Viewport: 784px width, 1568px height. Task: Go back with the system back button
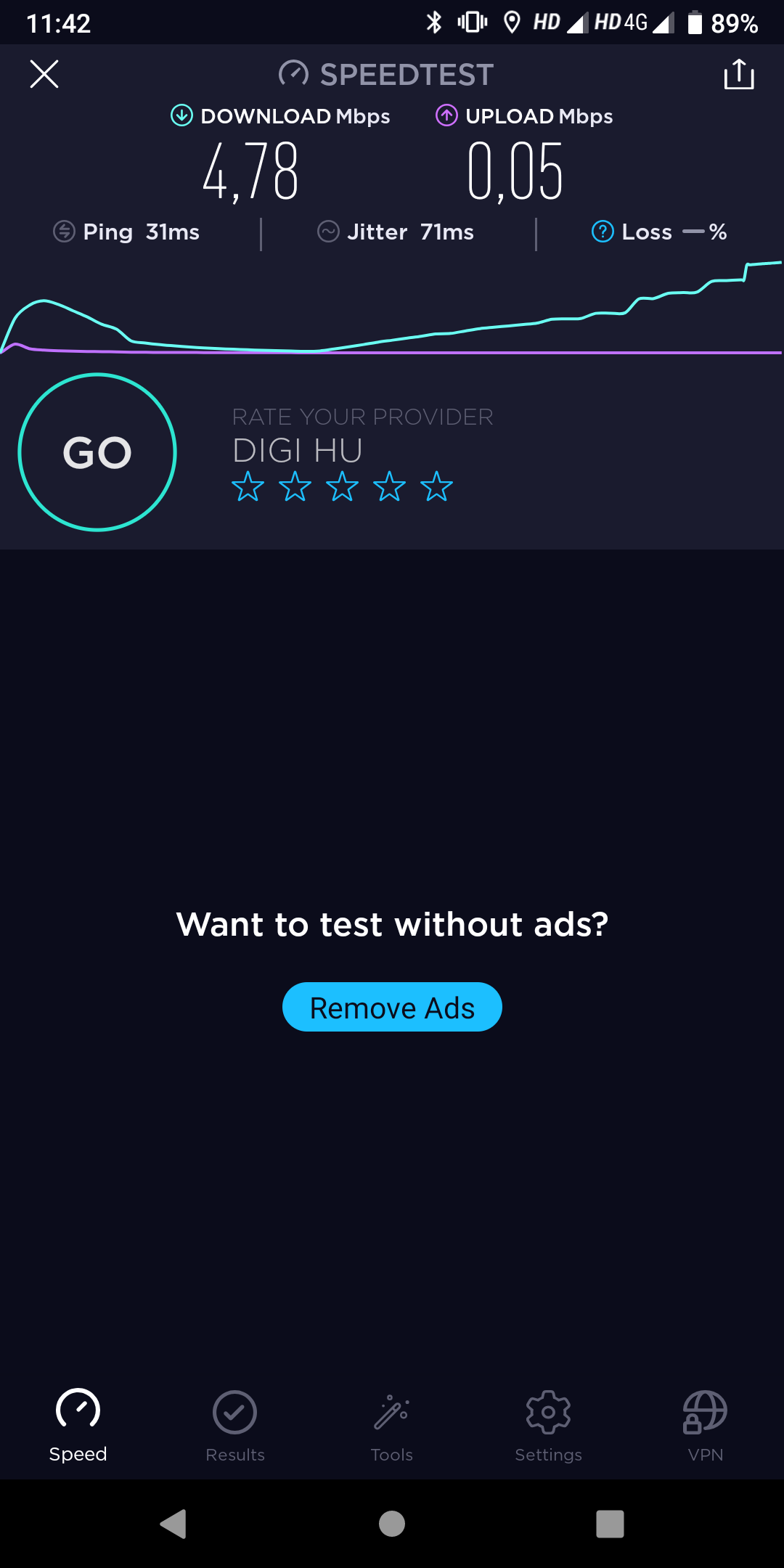pyautogui.click(x=173, y=1524)
